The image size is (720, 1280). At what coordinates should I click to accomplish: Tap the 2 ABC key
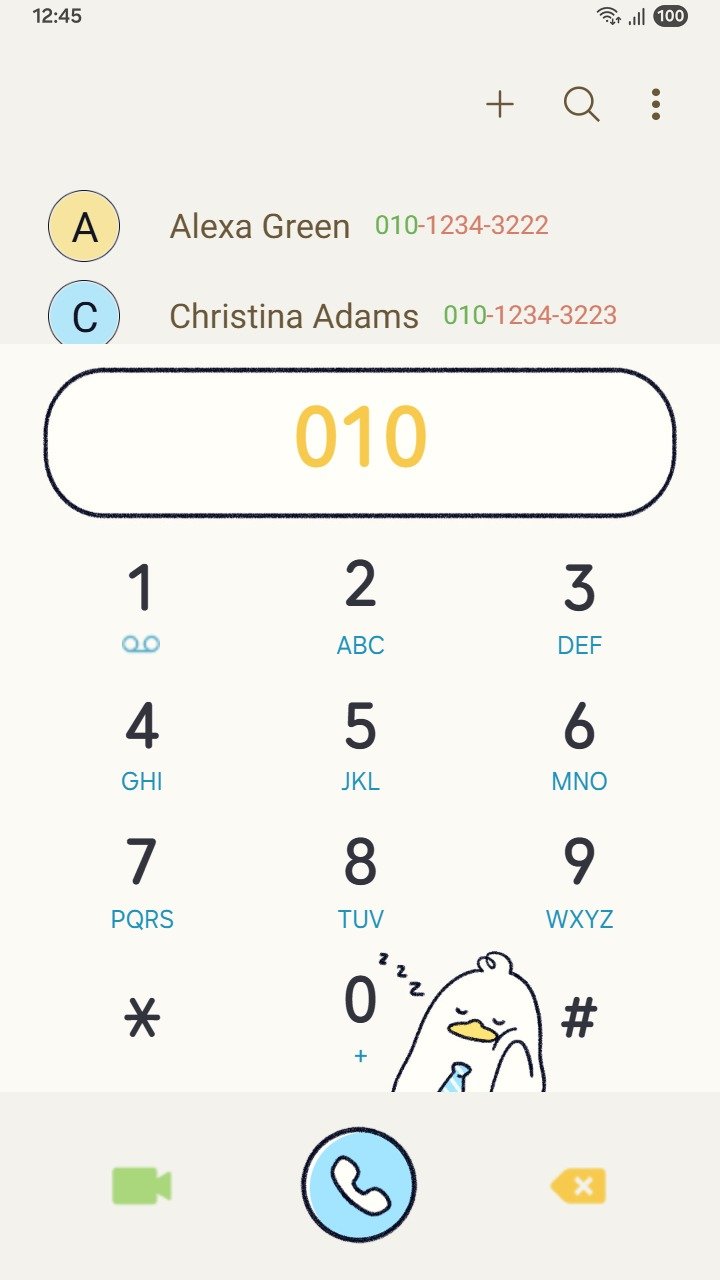360,603
